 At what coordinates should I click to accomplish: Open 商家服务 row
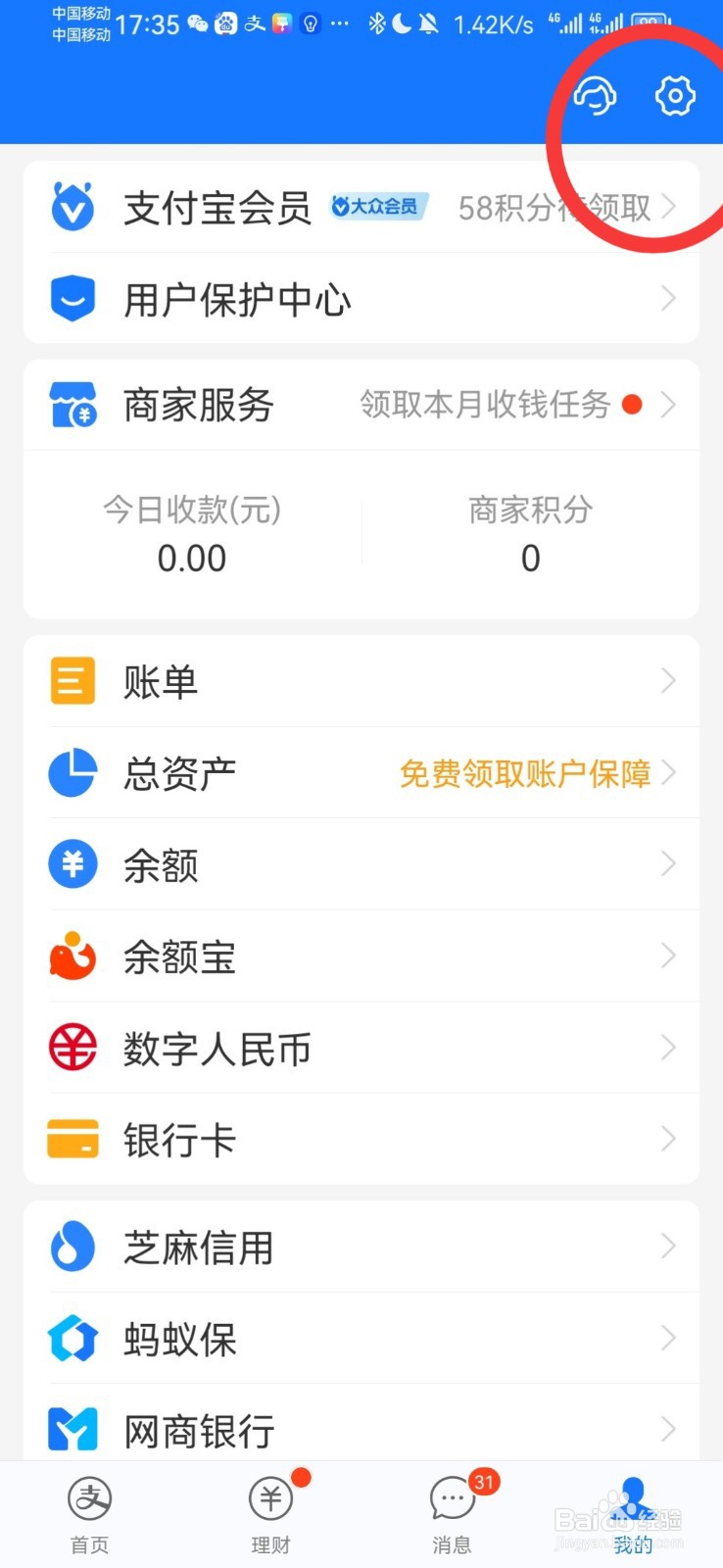[361, 405]
